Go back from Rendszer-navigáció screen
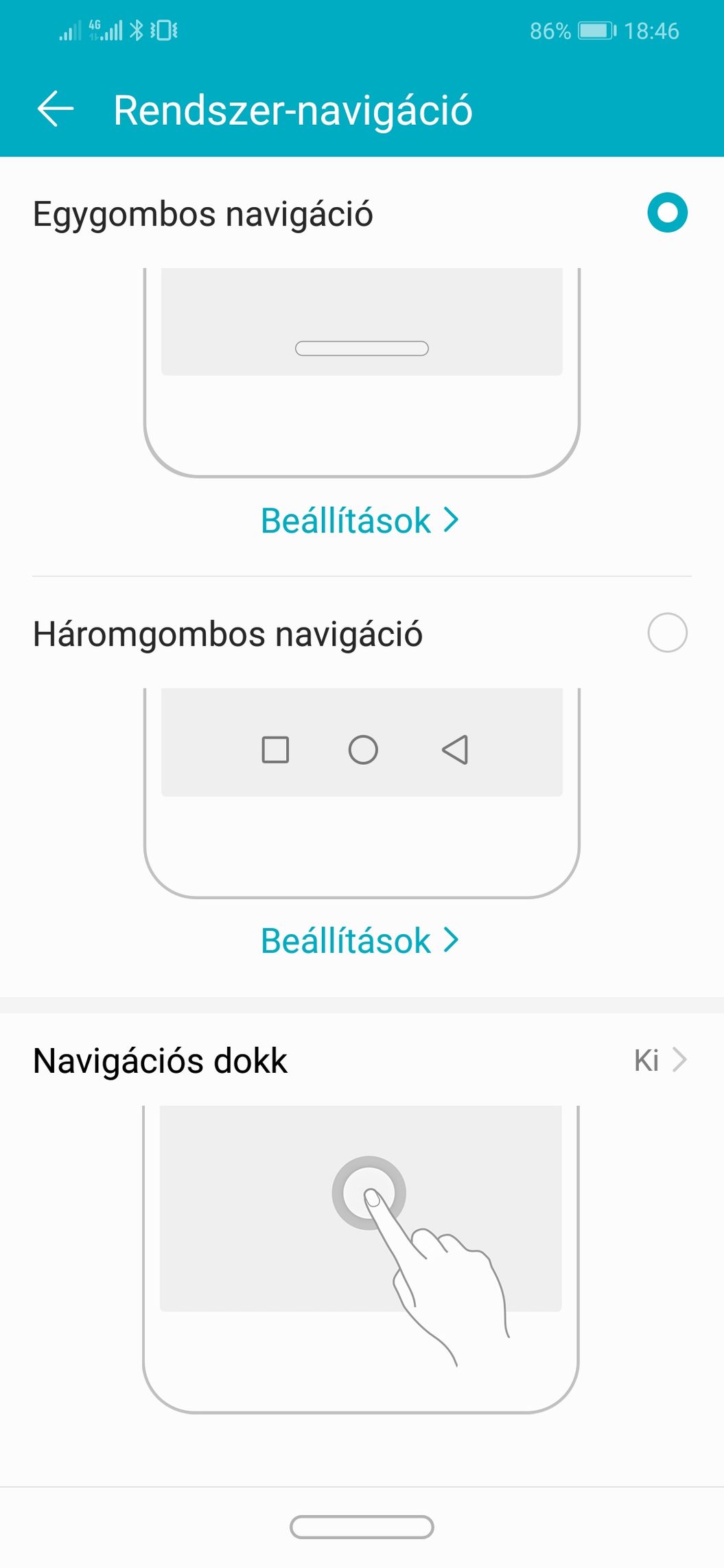The width and height of the screenshot is (724, 1568). [x=55, y=109]
